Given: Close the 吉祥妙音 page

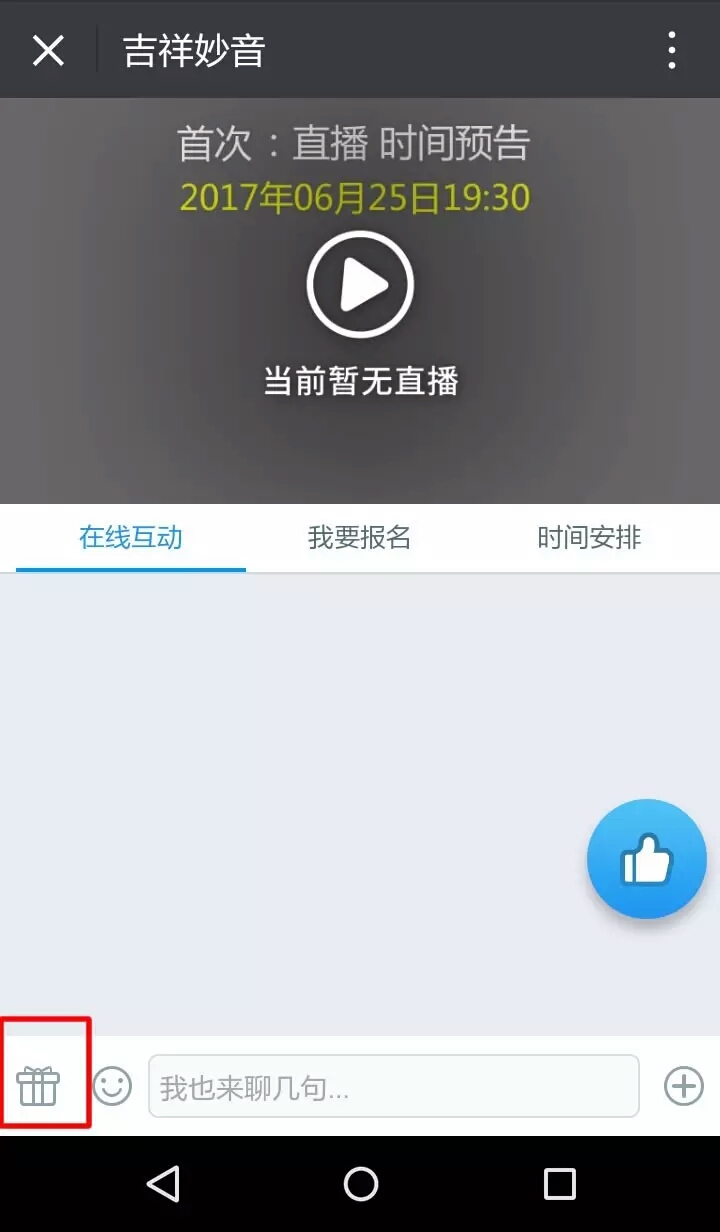Looking at the screenshot, I should [x=48, y=50].
